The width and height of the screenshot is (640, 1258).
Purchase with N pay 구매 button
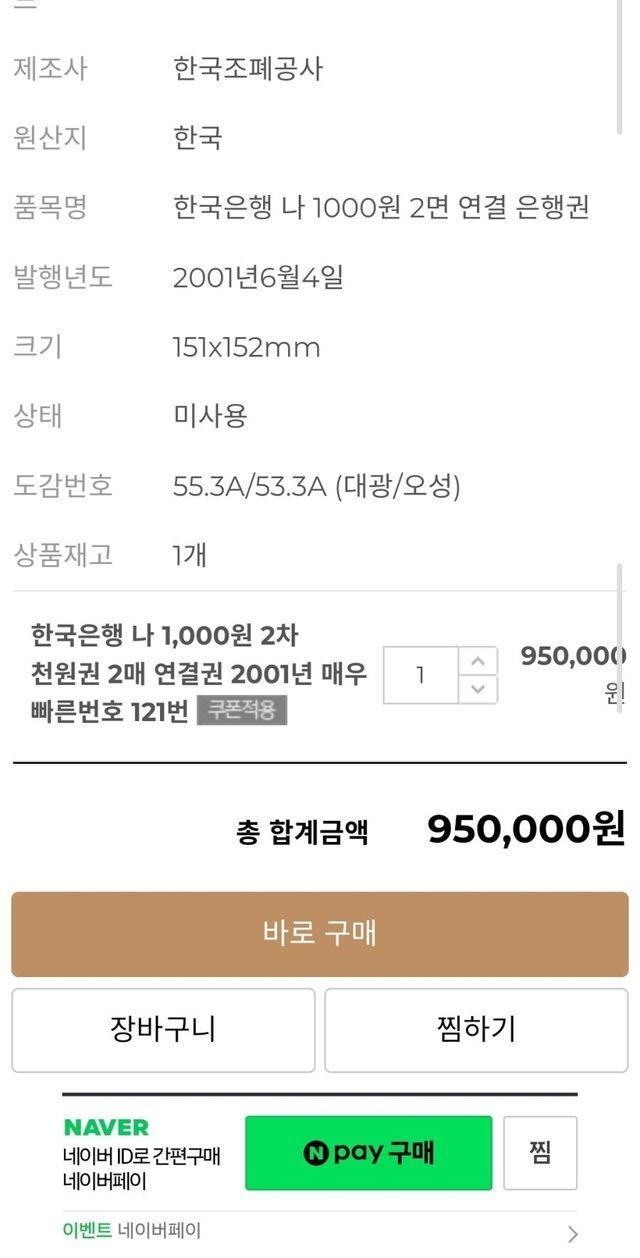point(369,1153)
